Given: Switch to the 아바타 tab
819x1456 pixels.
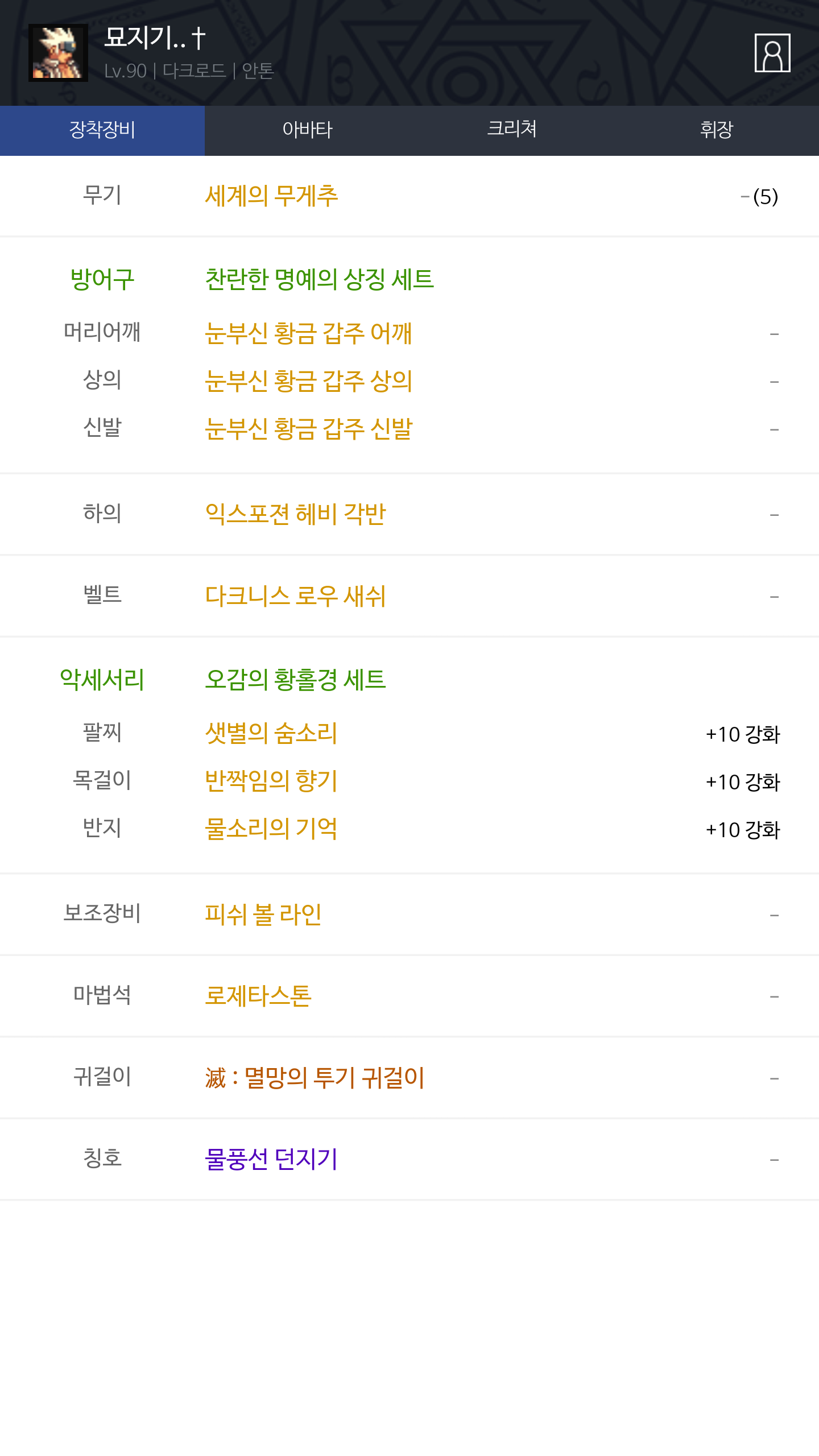Looking at the screenshot, I should (307, 130).
